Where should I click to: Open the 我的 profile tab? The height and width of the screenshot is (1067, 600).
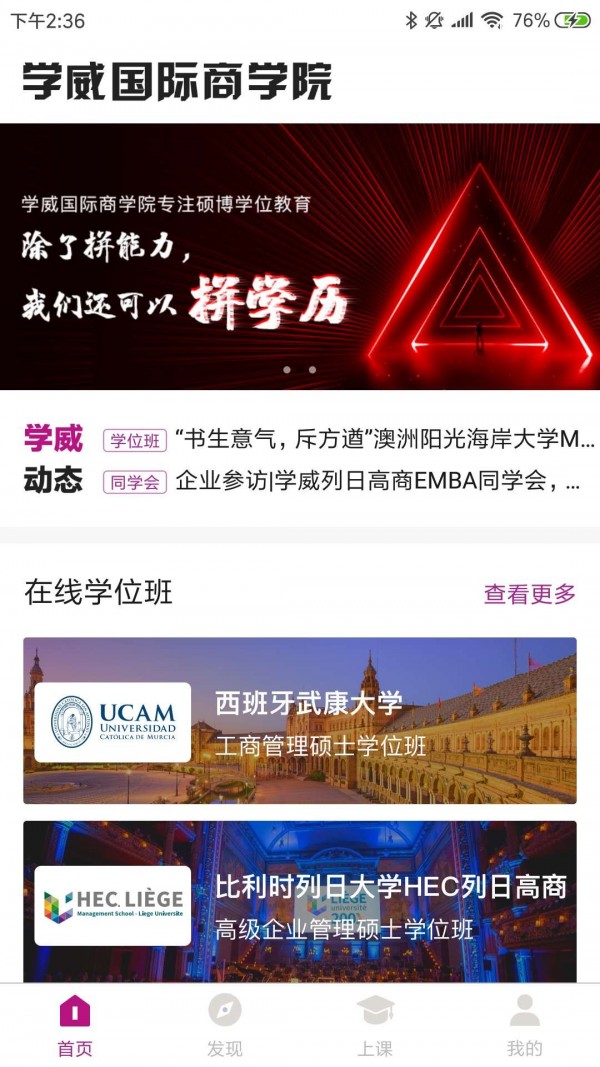pyautogui.click(x=524, y=1025)
